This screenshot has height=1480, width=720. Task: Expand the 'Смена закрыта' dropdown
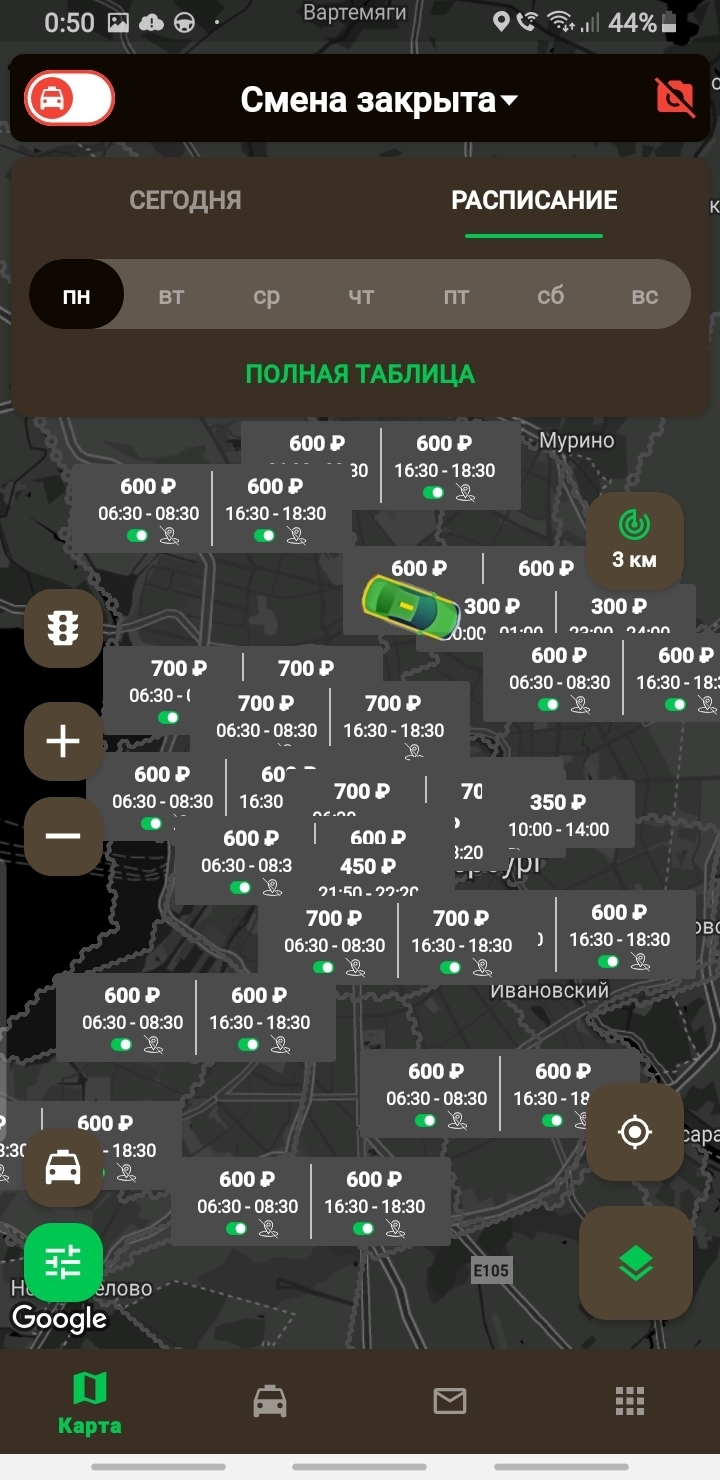[379, 100]
